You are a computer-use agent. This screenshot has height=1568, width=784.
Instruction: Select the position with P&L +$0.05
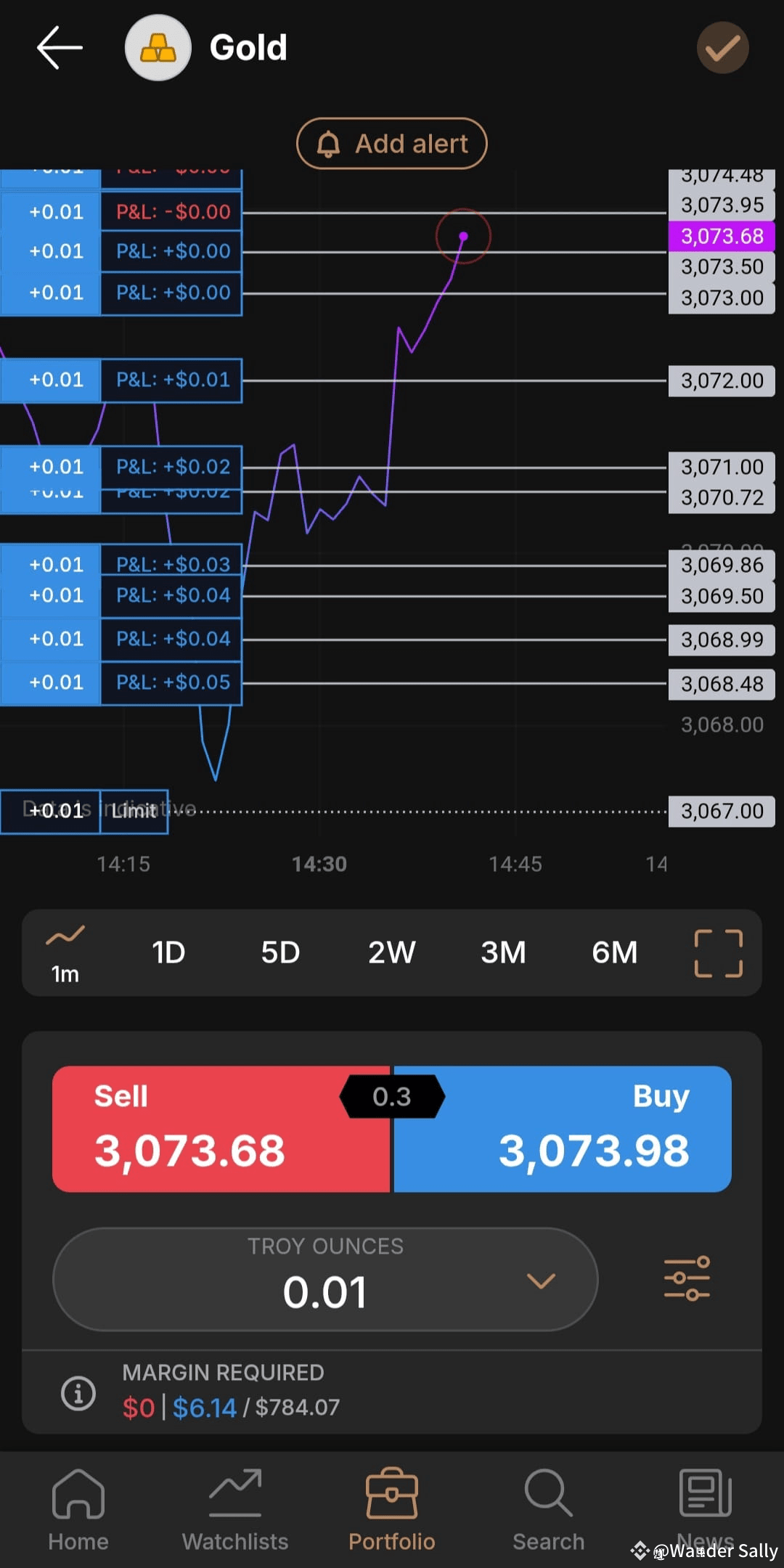coord(121,682)
